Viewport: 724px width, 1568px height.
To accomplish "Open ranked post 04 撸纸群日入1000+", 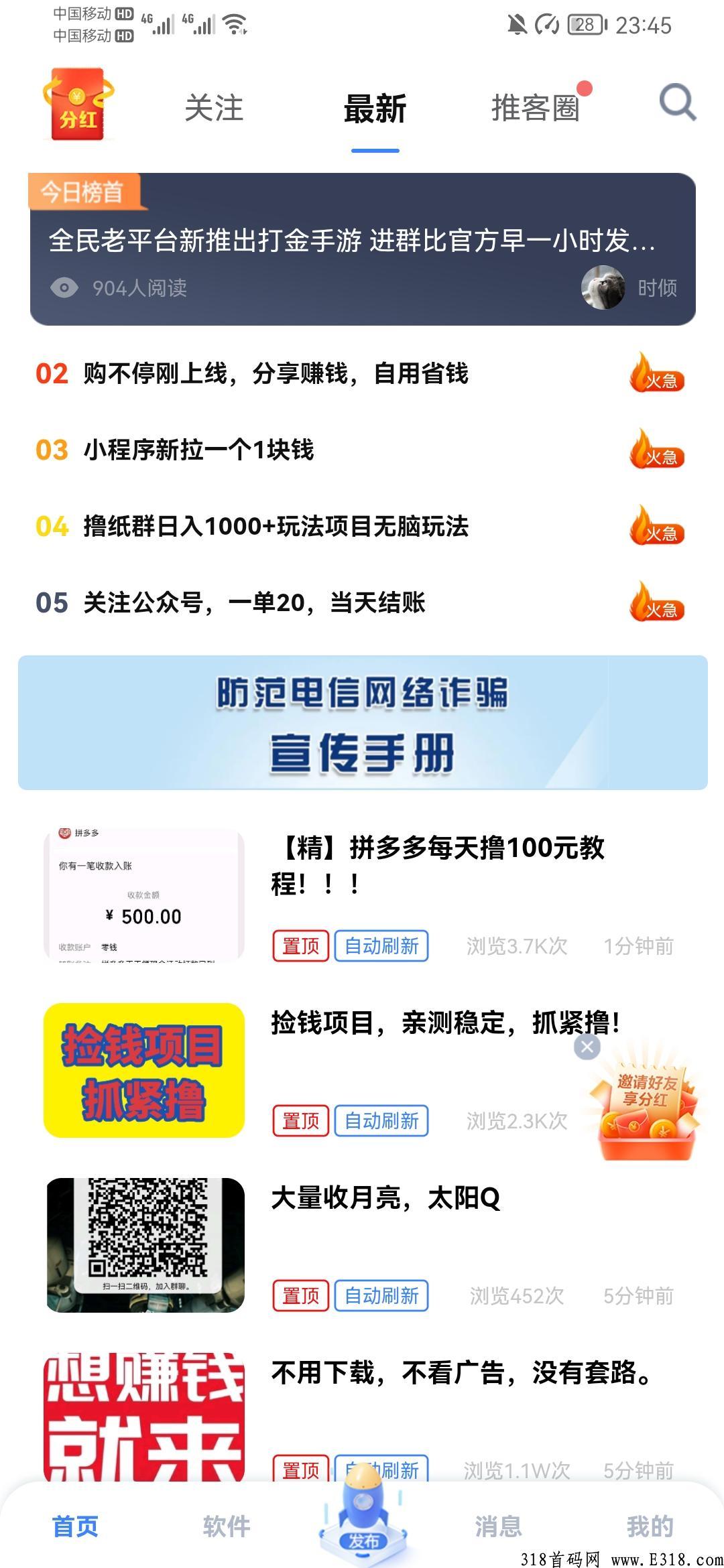I will pyautogui.click(x=275, y=527).
